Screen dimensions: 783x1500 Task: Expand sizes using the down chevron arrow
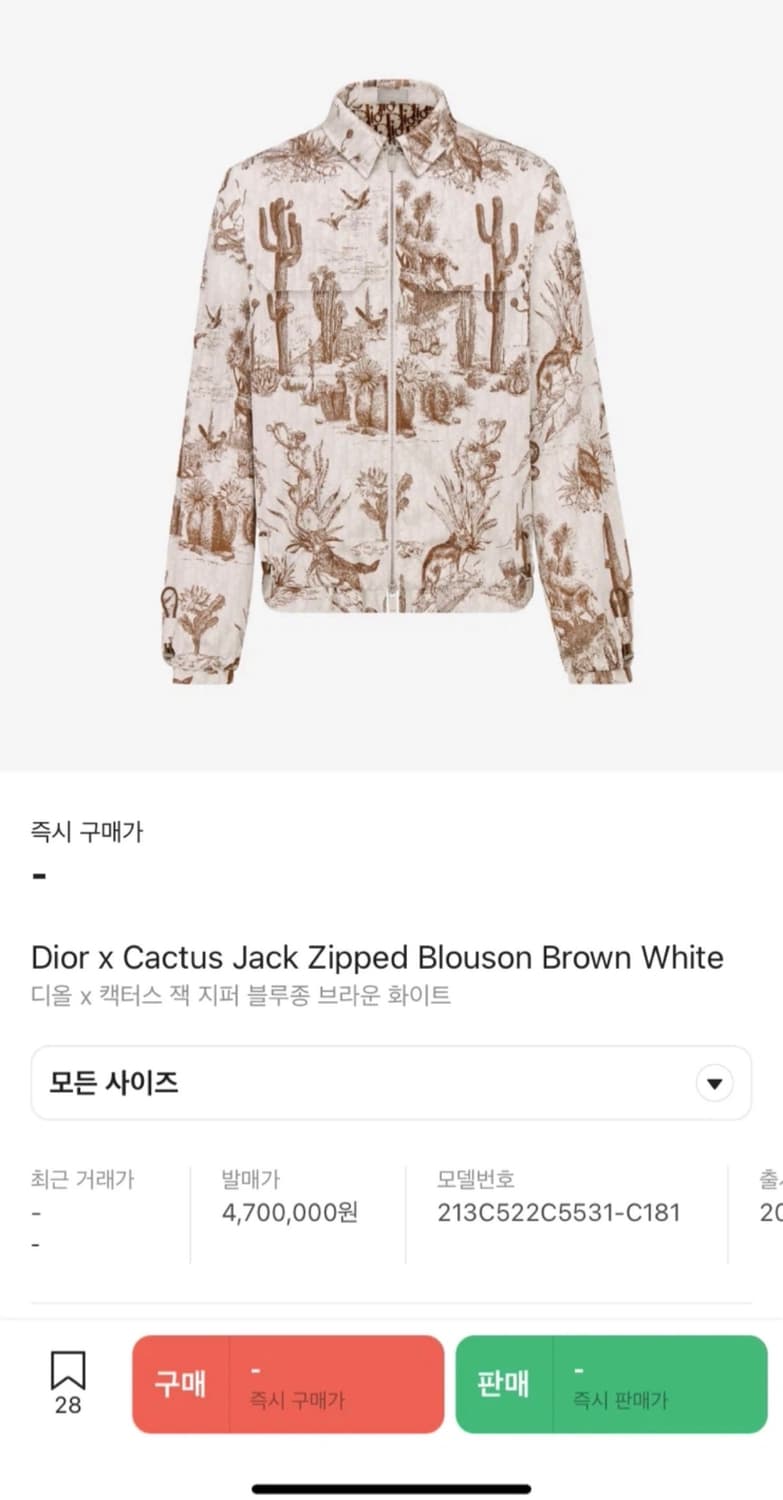tap(714, 1084)
